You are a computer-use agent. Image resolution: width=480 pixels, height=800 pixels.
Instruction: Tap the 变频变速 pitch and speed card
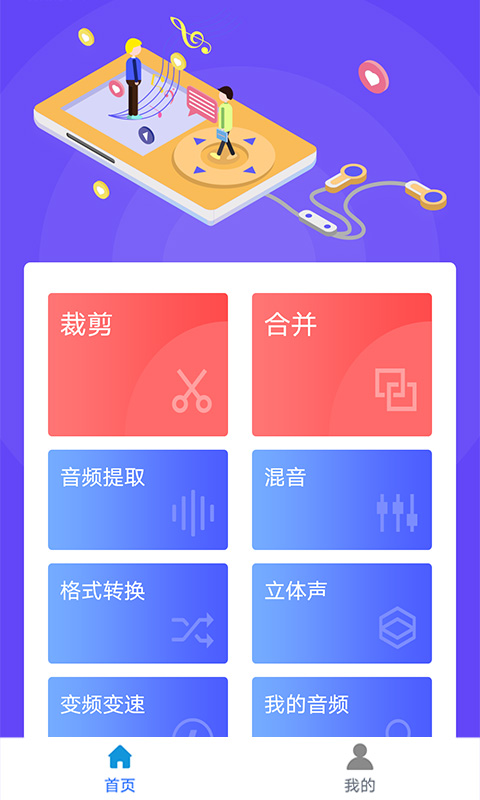[138, 707]
